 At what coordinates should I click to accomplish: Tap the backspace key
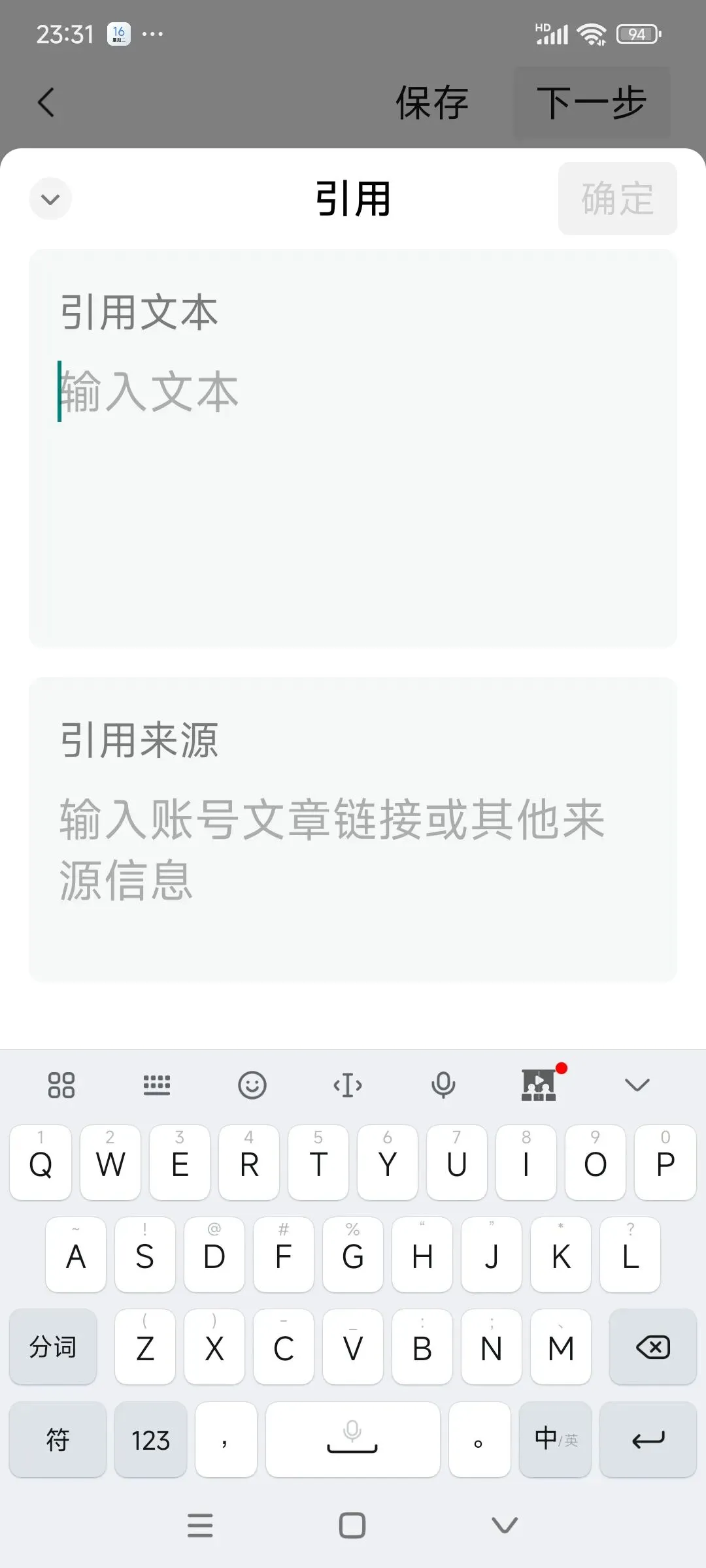point(653,1347)
